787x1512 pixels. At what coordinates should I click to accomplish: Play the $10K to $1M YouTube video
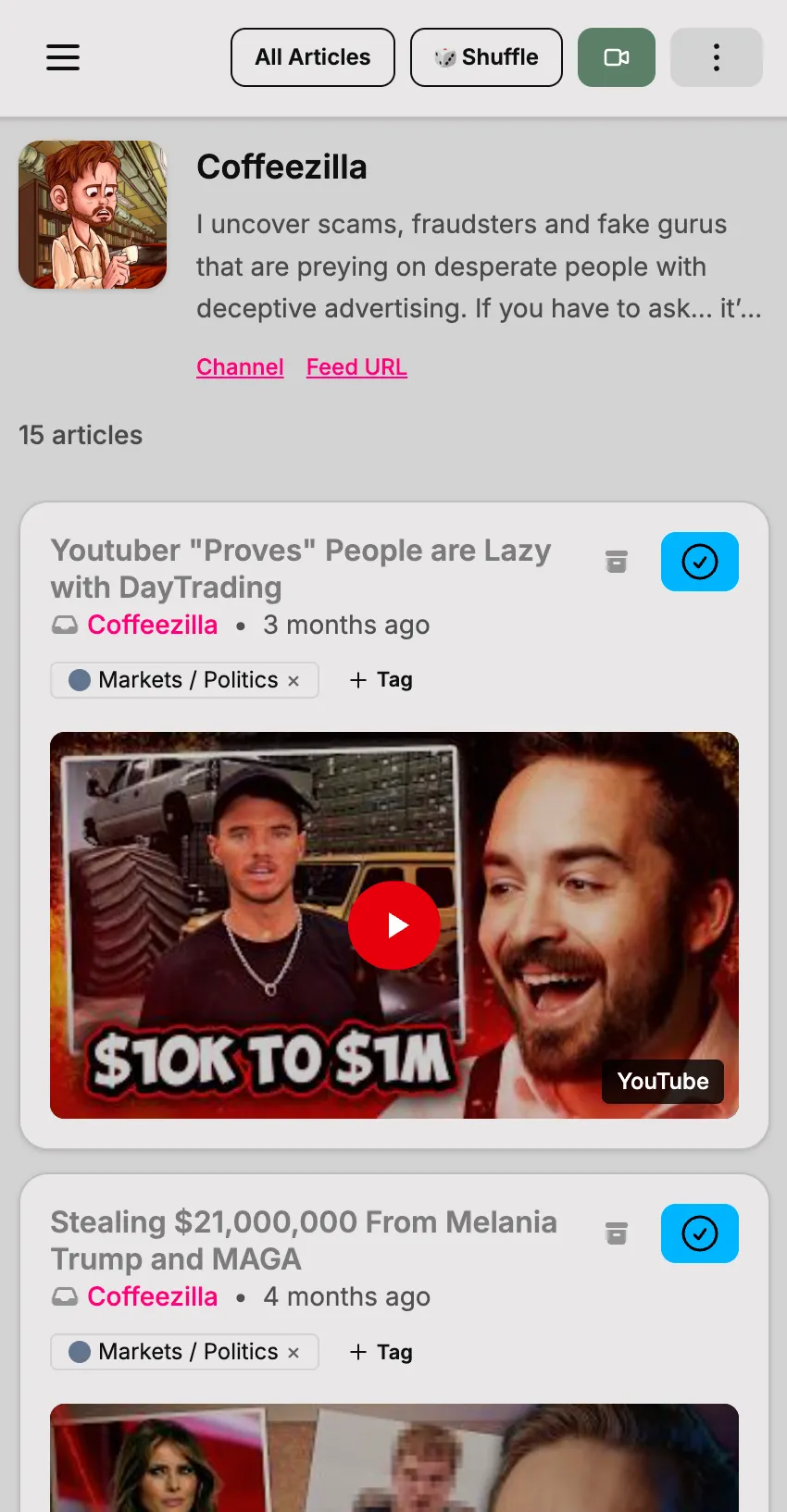394,925
